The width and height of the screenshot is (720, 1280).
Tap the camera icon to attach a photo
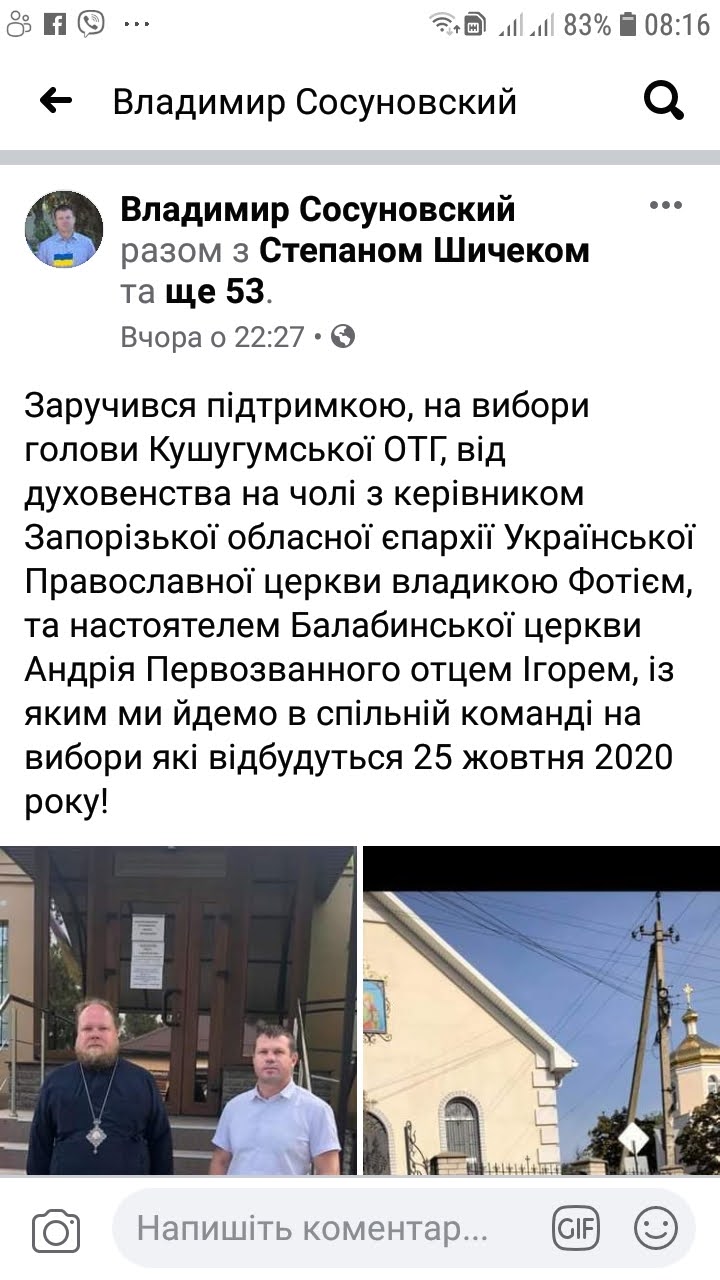56,1229
